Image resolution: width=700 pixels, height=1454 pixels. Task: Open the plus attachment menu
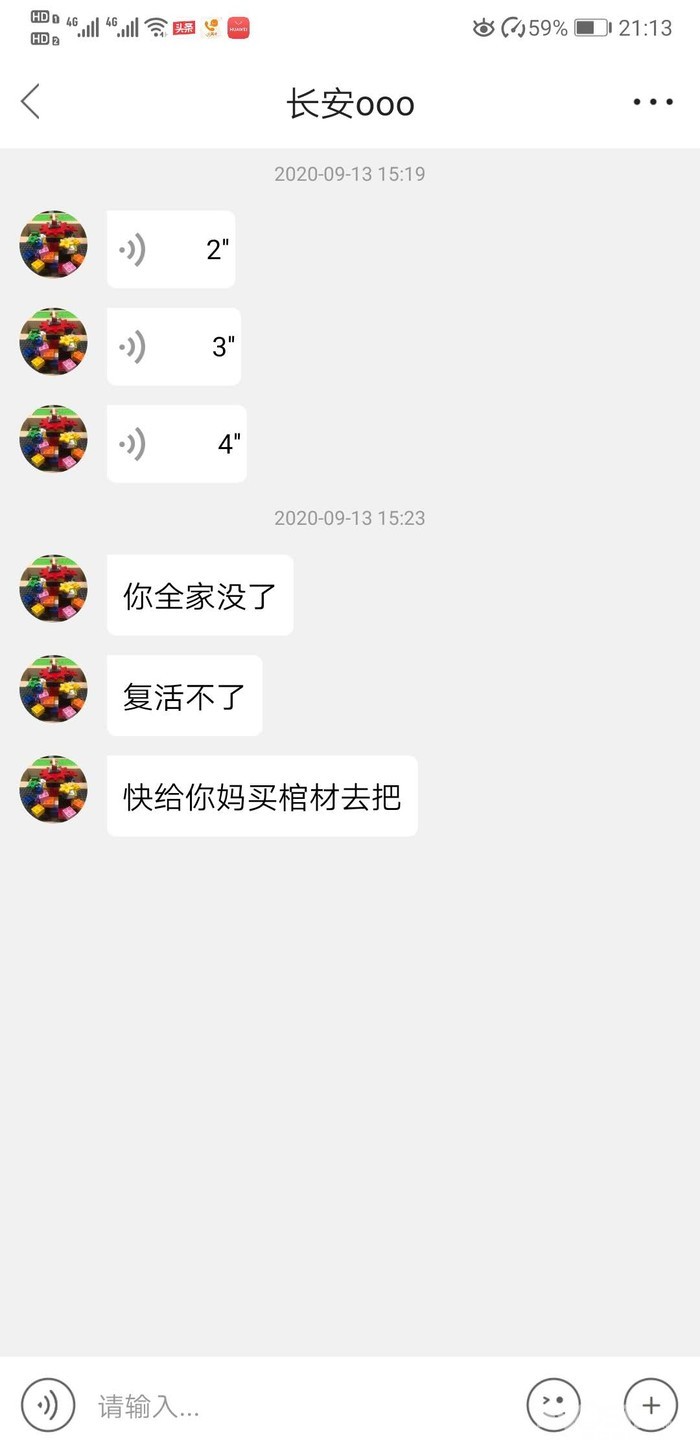tap(651, 1405)
